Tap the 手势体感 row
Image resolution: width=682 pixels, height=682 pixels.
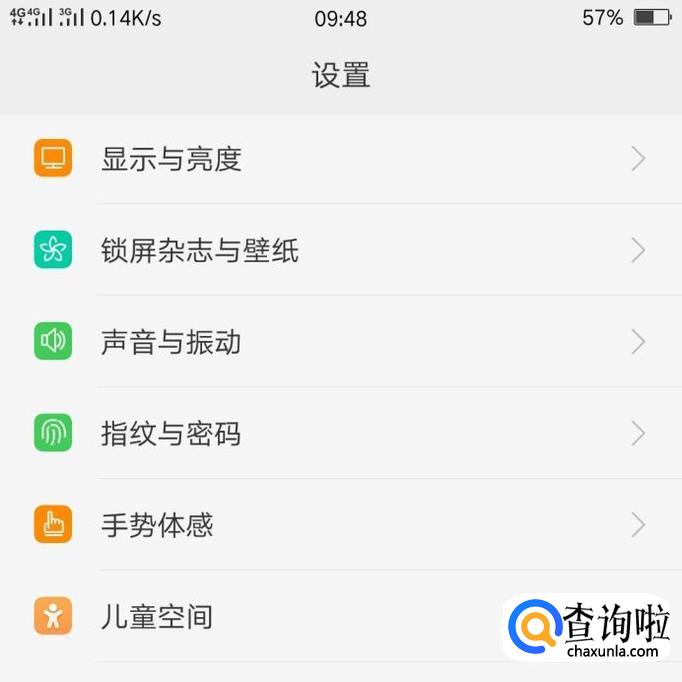158,525
